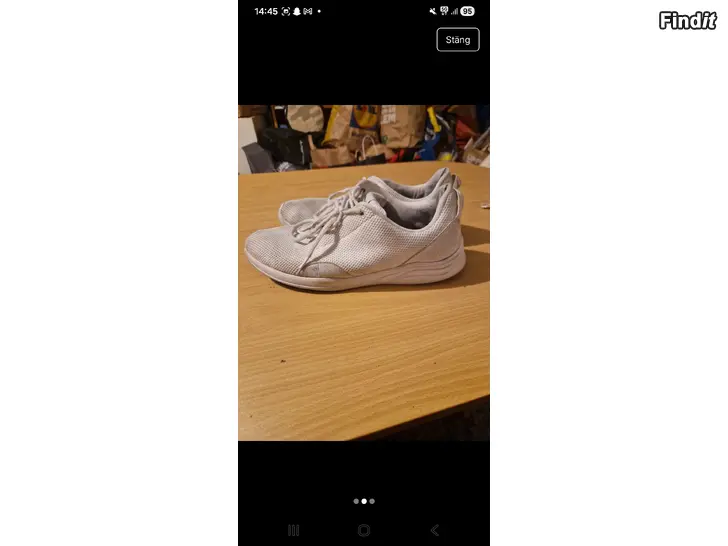Close the photo viewer with Stäng
The image size is (728, 546).
tap(458, 40)
